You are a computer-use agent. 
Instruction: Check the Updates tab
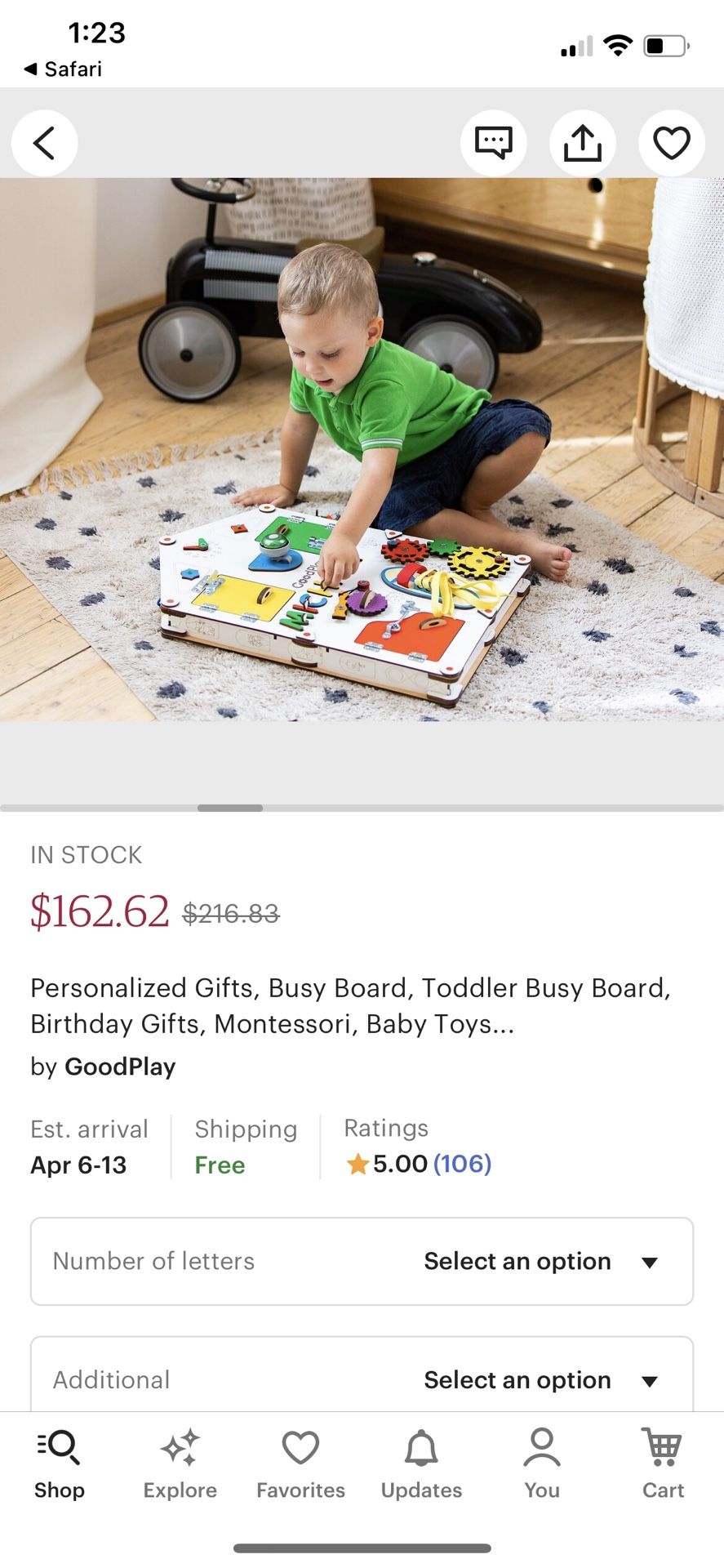point(421,1464)
